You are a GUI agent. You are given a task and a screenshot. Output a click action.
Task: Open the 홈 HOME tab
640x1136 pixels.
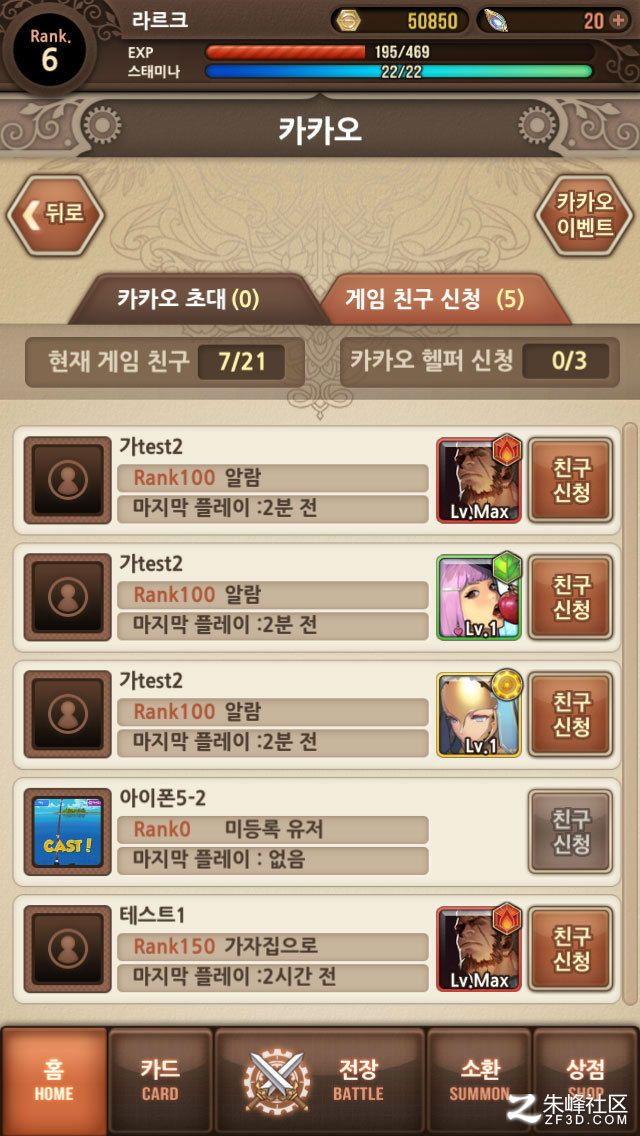pos(54,1080)
